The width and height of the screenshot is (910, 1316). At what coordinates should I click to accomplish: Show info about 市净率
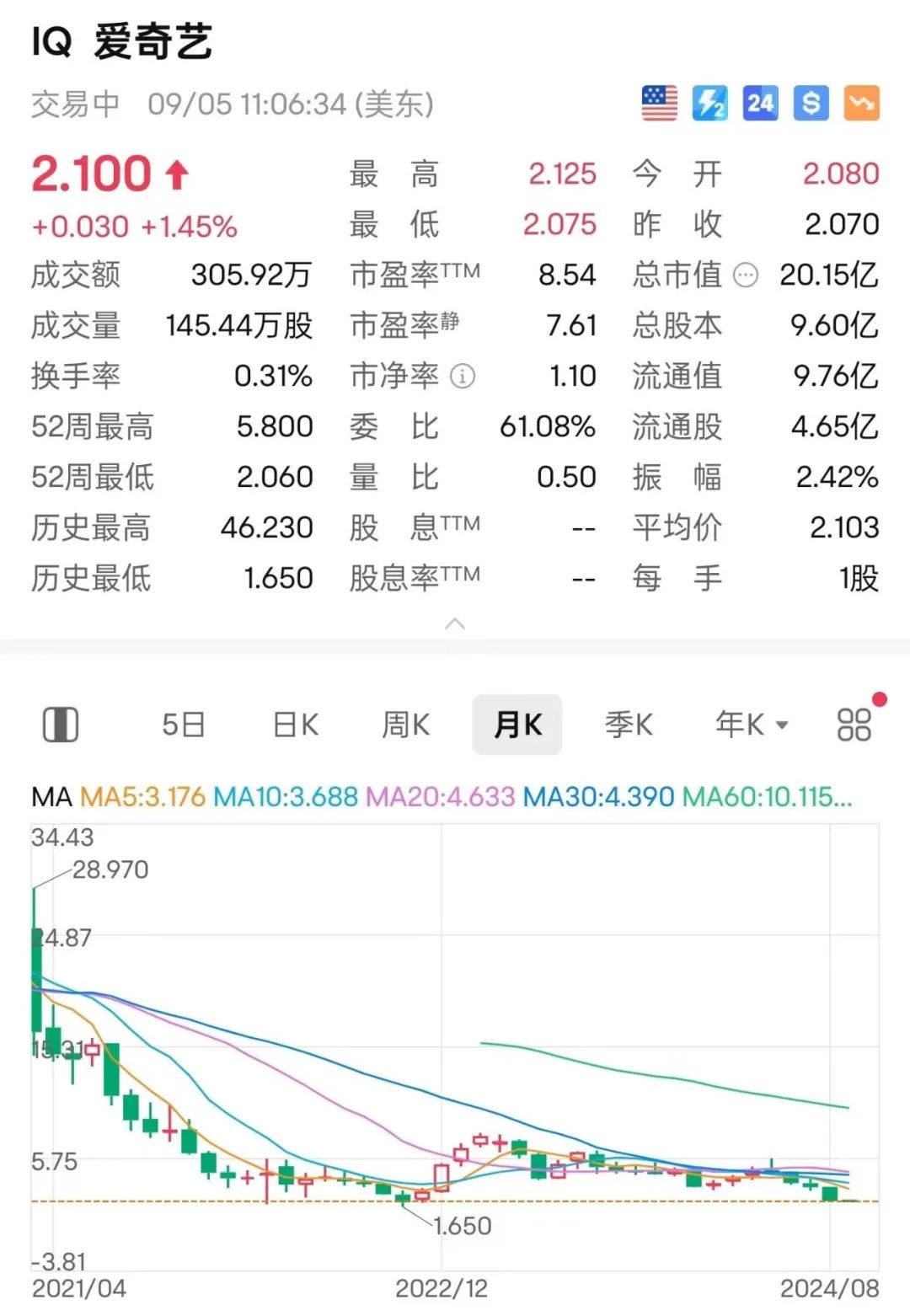coord(463,376)
